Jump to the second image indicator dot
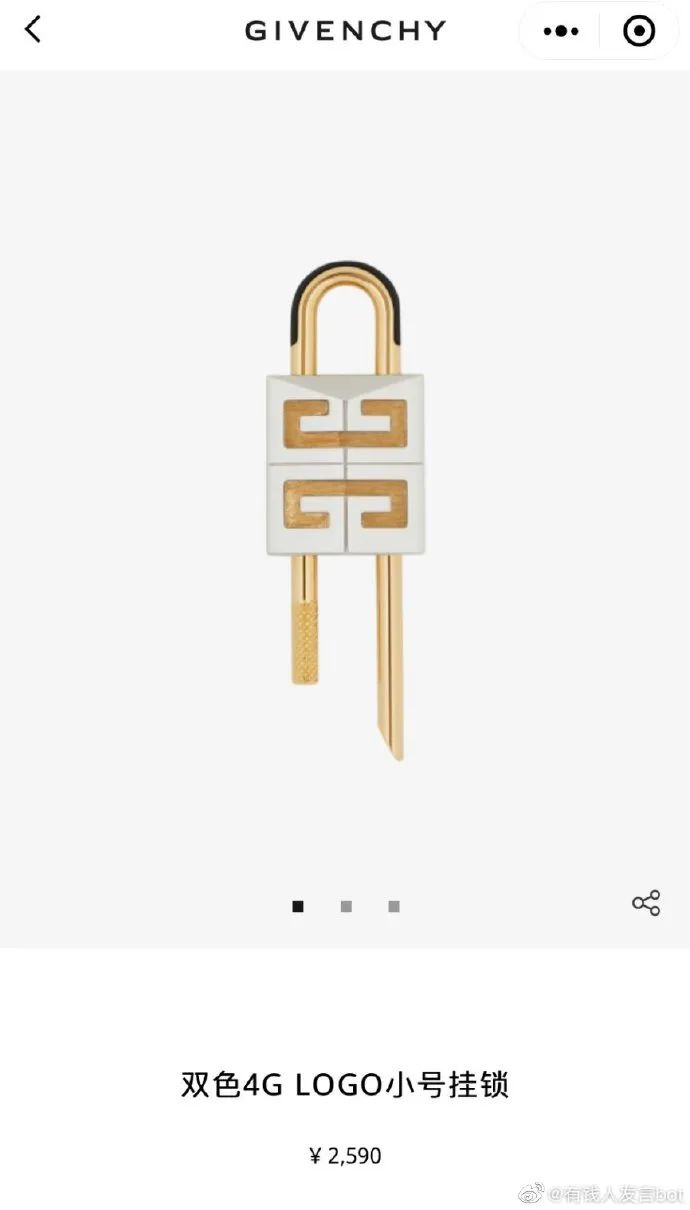The image size is (690, 1210). coord(346,907)
